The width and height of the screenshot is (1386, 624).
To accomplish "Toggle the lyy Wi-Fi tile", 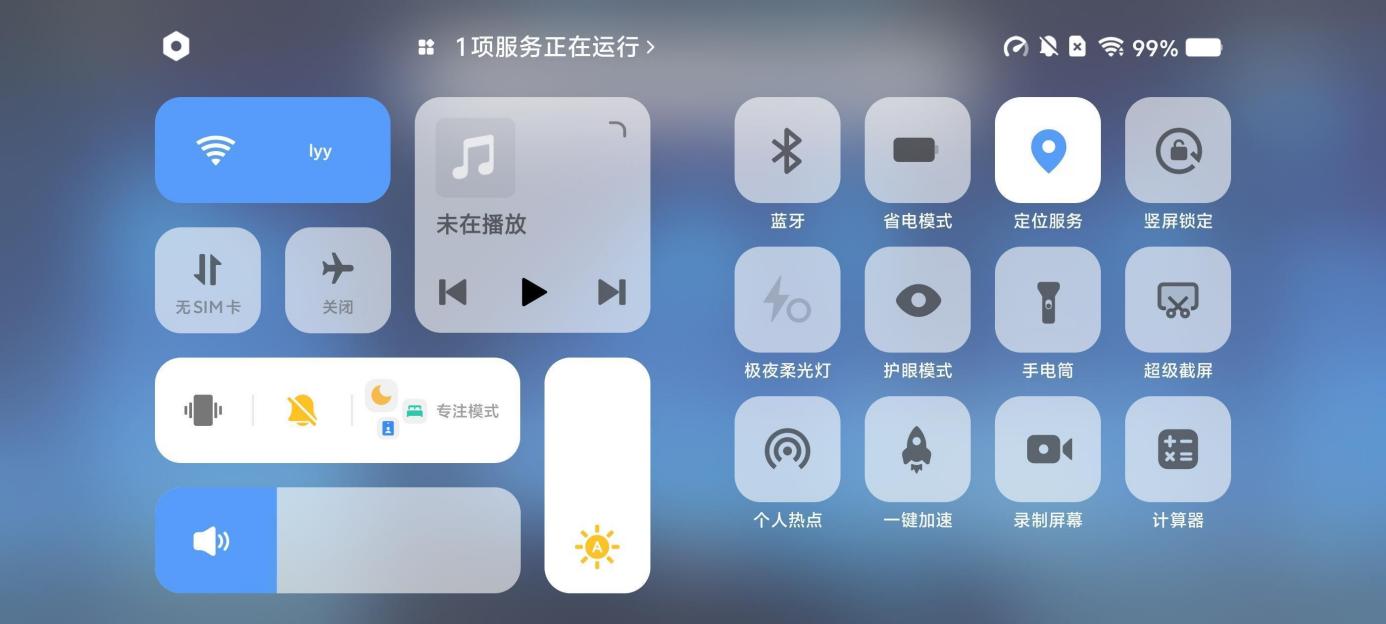I will 272,150.
